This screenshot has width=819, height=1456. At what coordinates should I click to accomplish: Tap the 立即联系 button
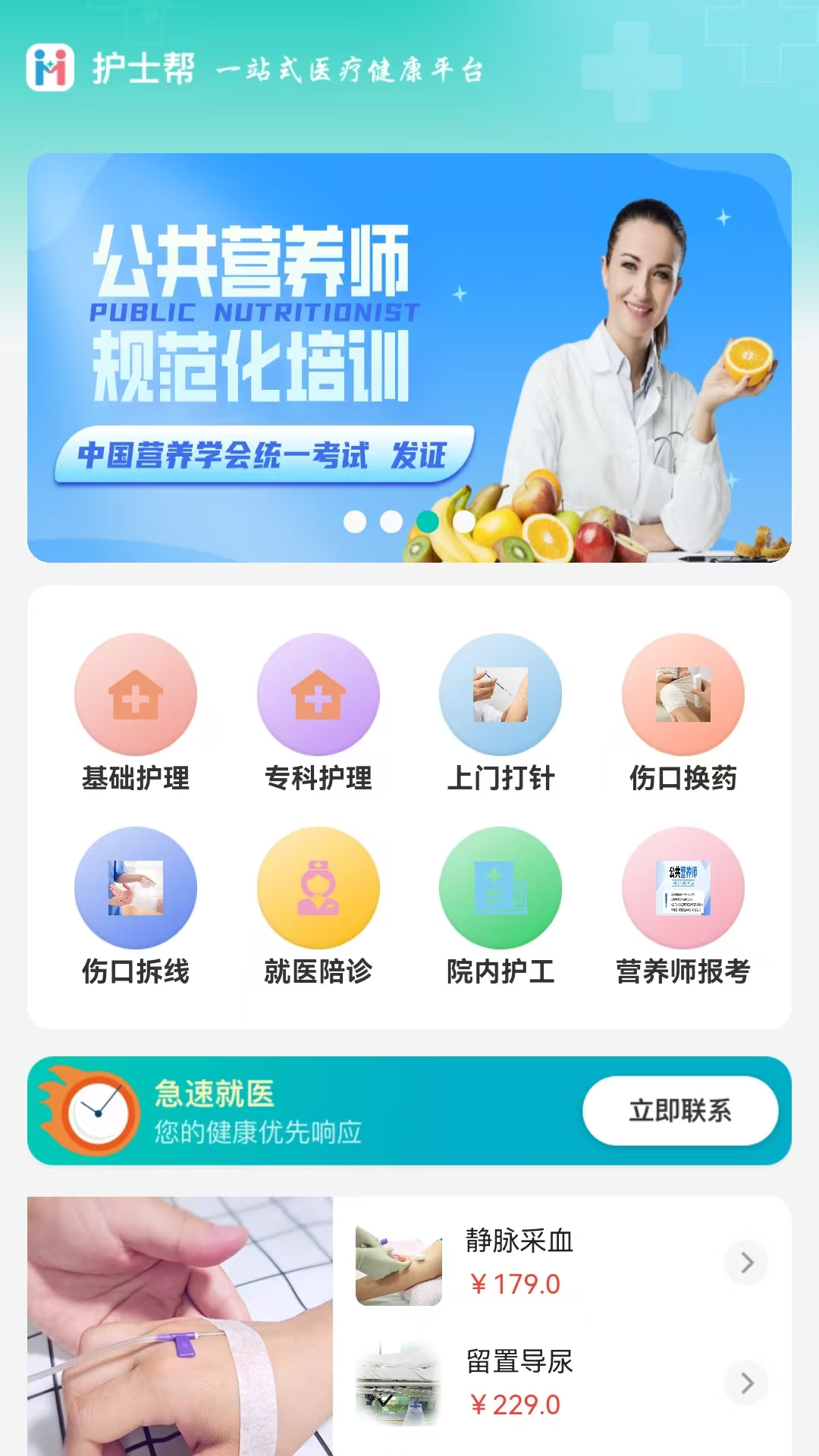(x=680, y=1111)
